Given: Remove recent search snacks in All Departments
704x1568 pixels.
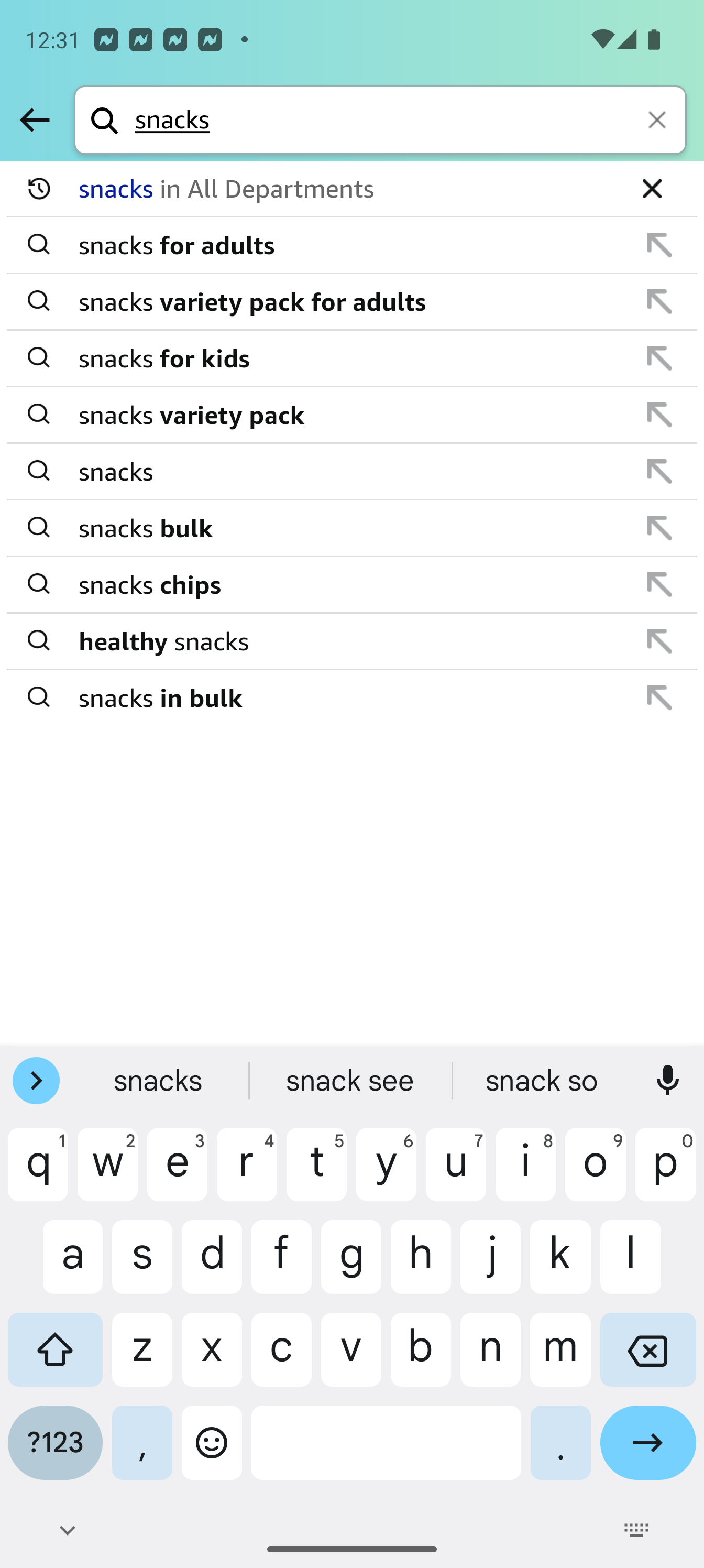Looking at the screenshot, I should coord(652,189).
